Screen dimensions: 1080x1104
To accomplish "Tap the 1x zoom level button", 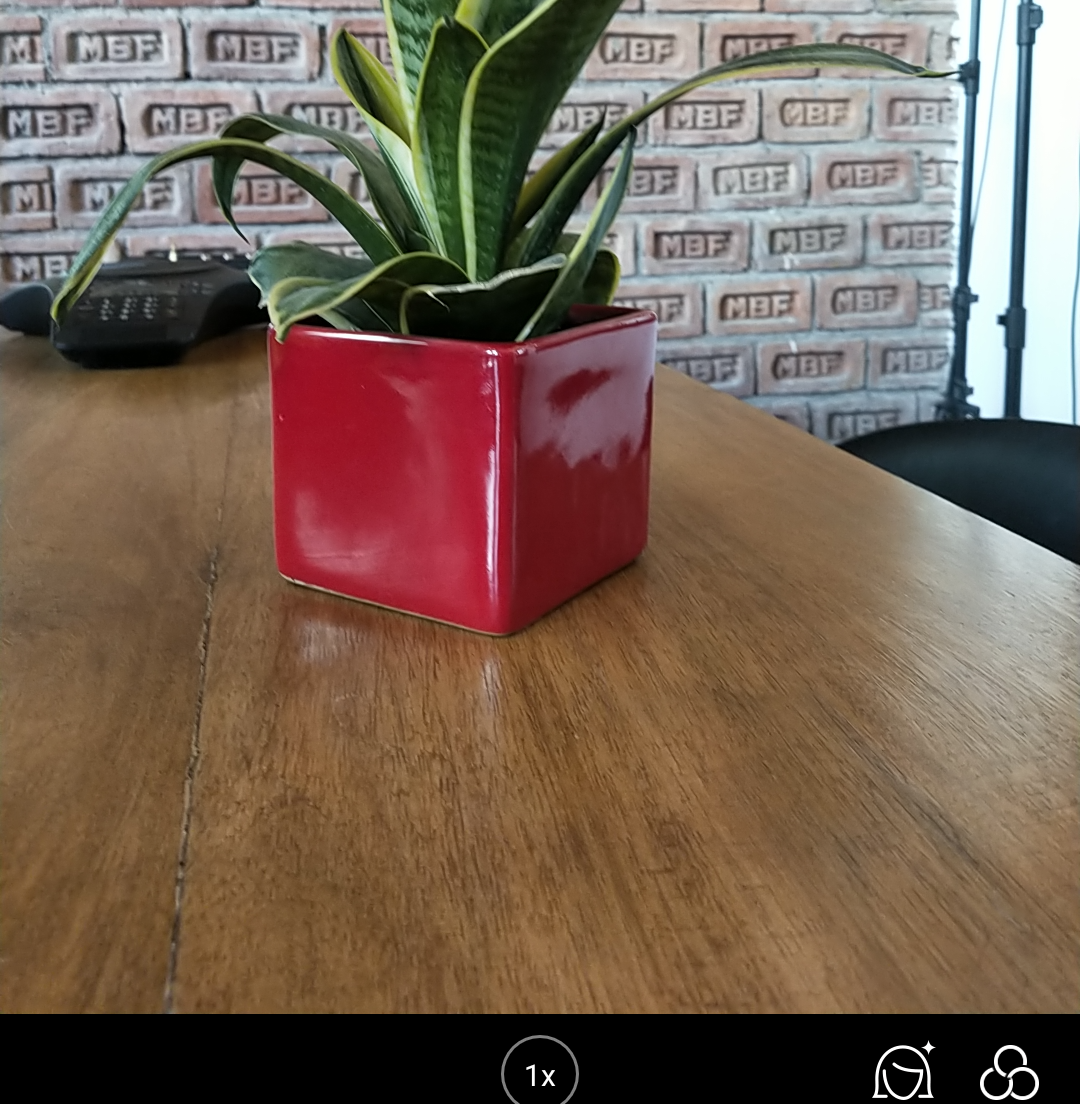I will (x=540, y=1074).
